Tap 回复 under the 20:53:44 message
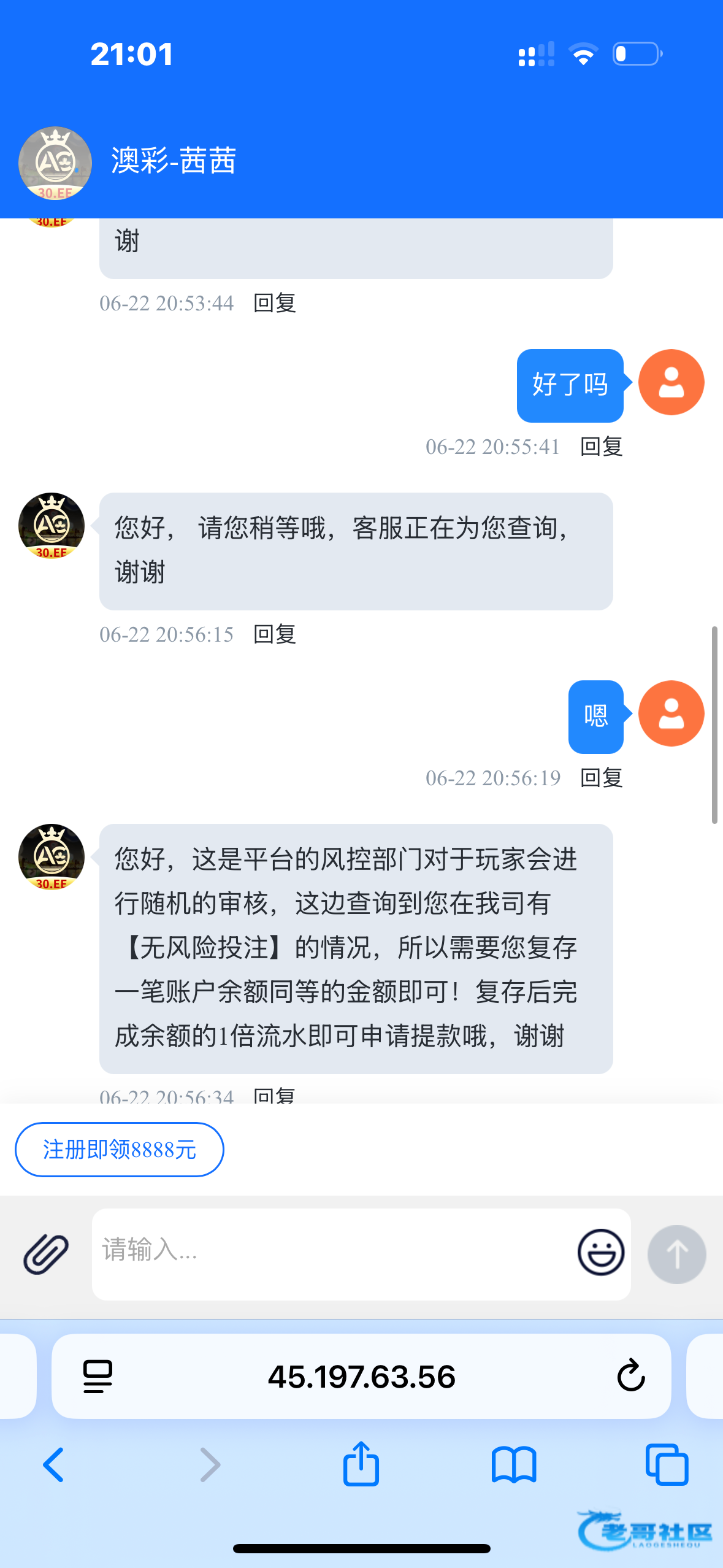 pos(275,303)
